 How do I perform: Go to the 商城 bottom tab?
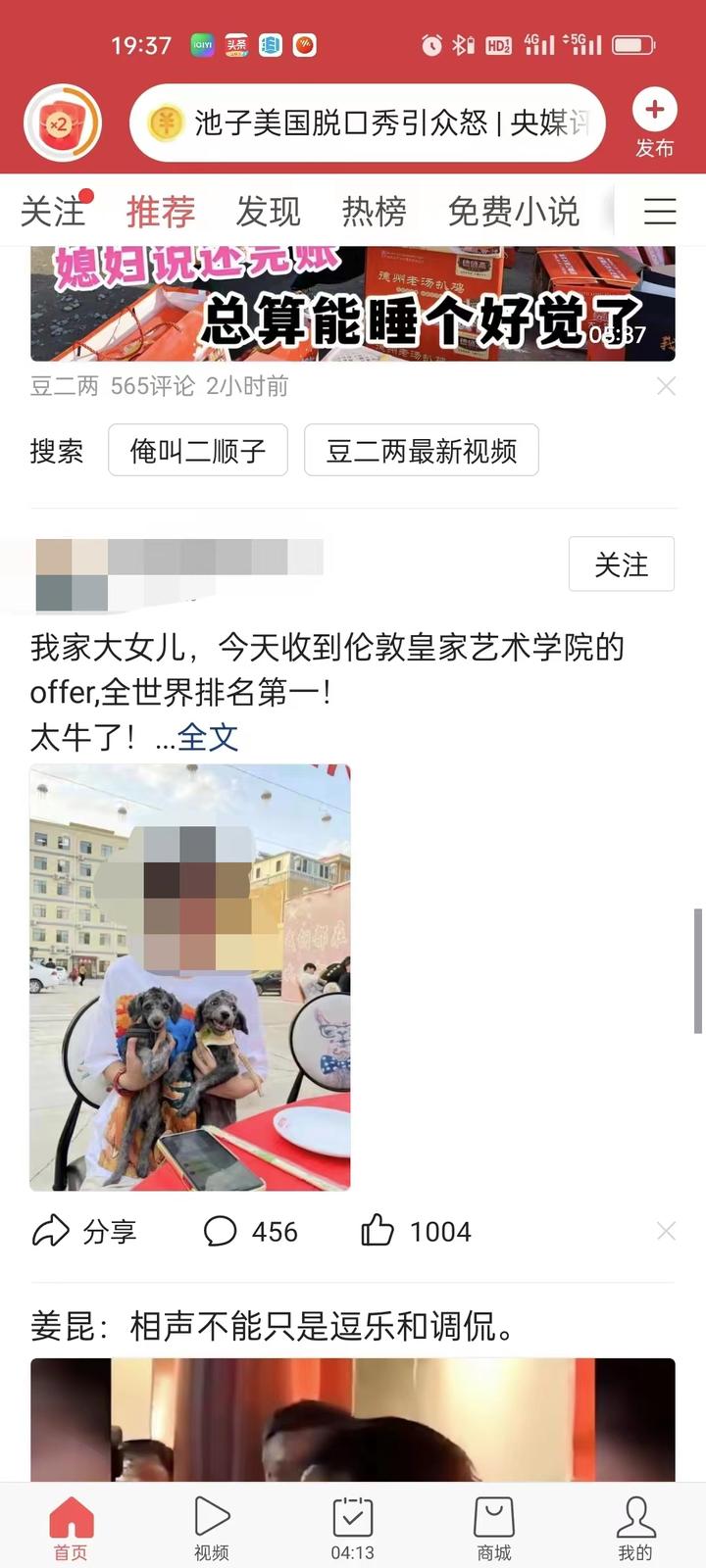tap(494, 1528)
